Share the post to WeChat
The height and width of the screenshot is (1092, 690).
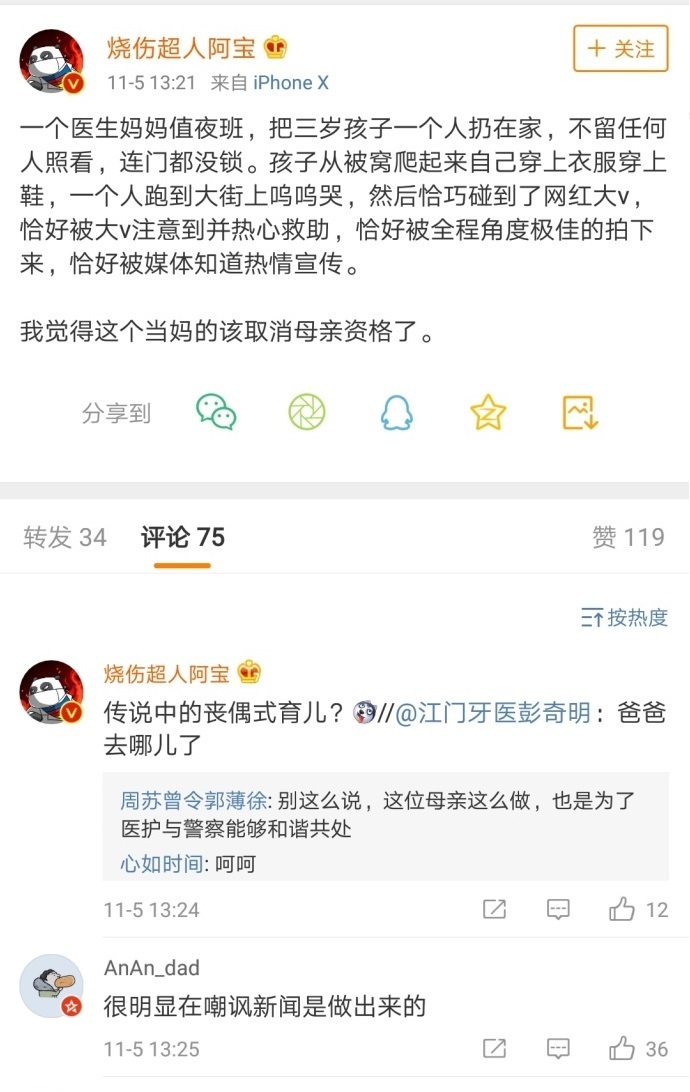point(216,411)
